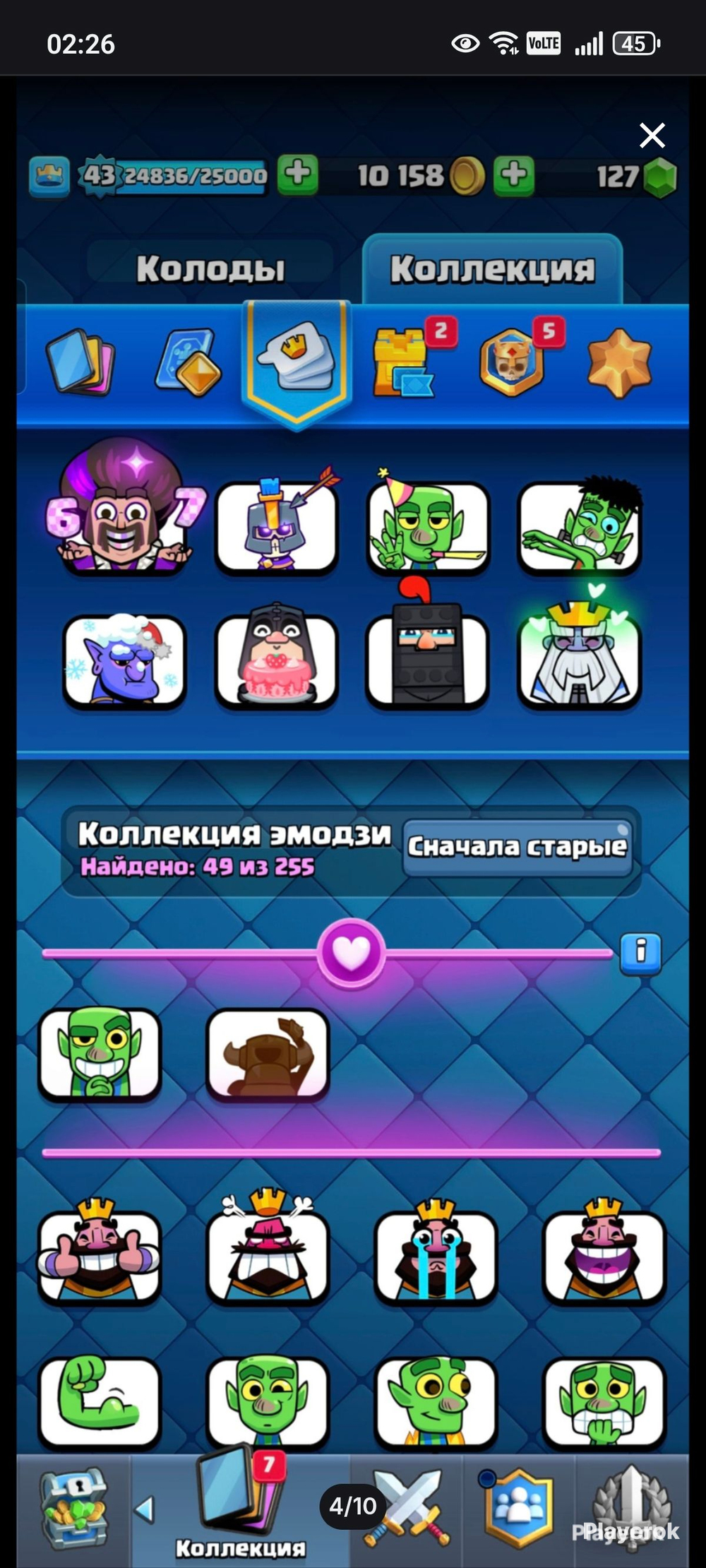Close the full-screen image viewer
706x1568 pixels.
(x=652, y=135)
